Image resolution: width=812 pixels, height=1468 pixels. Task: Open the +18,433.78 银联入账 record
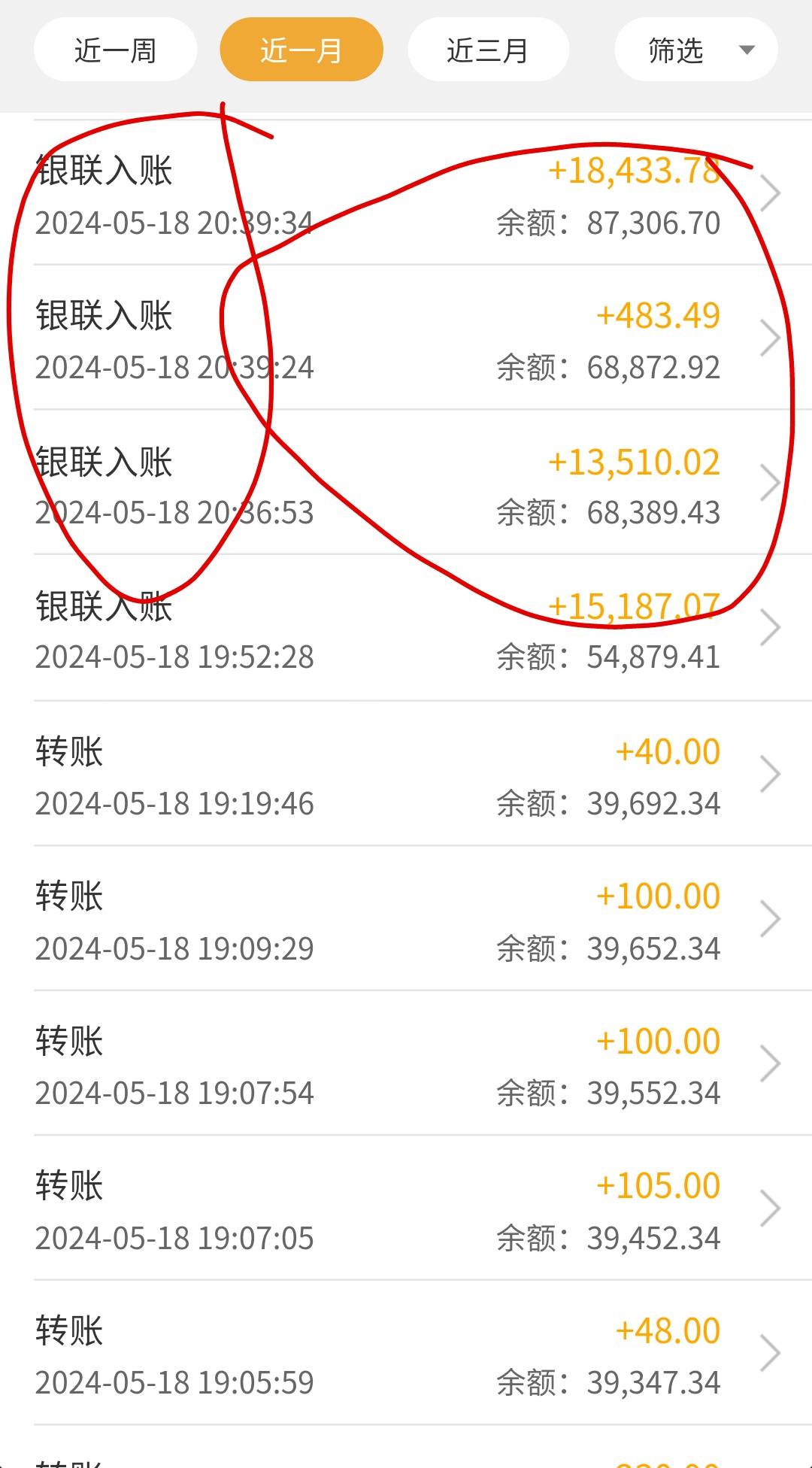coord(406,193)
